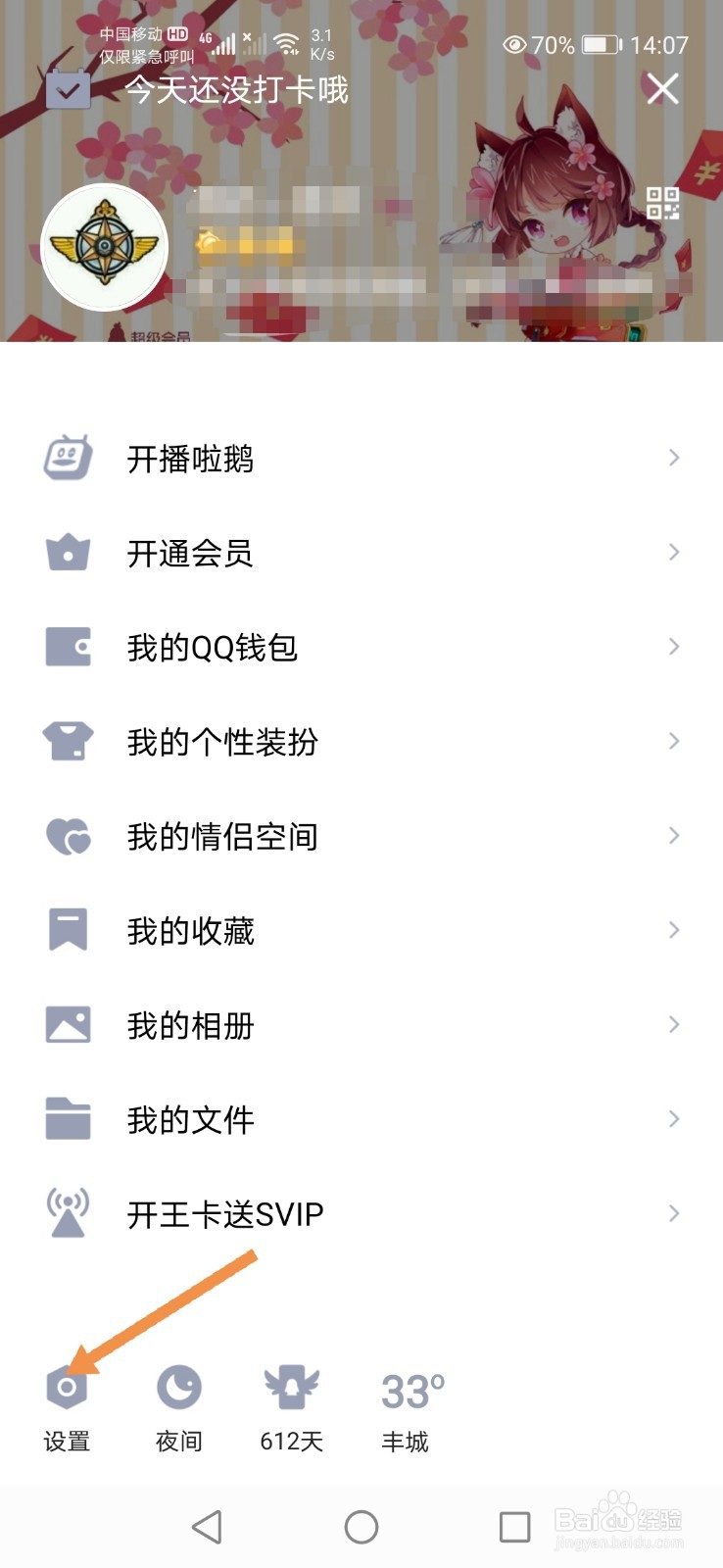Select the 我的收藏 bookmark icon

click(x=66, y=929)
